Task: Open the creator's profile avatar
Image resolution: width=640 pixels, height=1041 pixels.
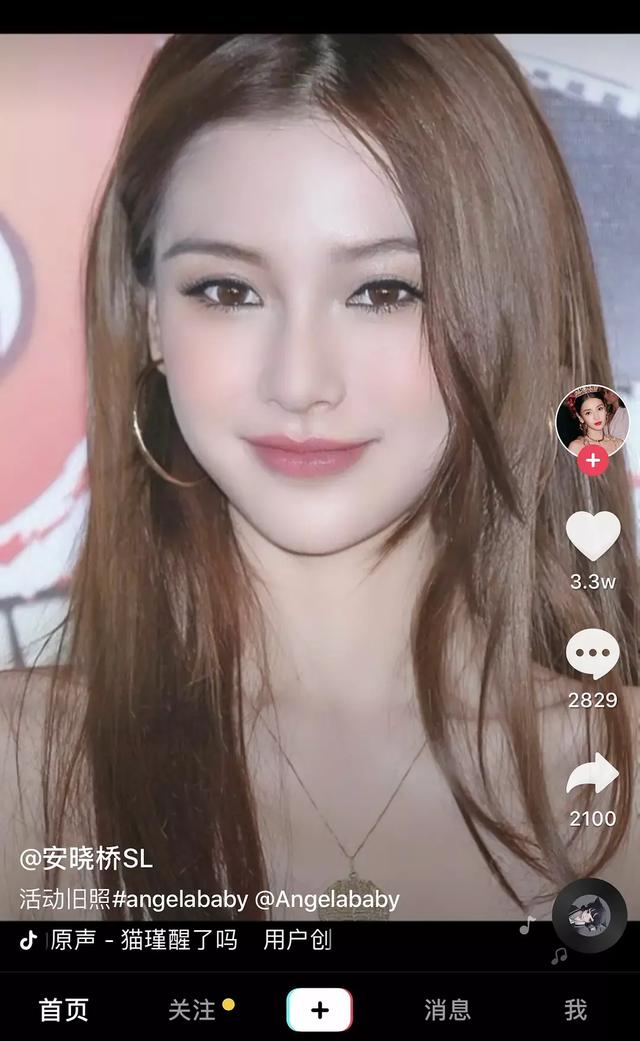Action: click(591, 421)
